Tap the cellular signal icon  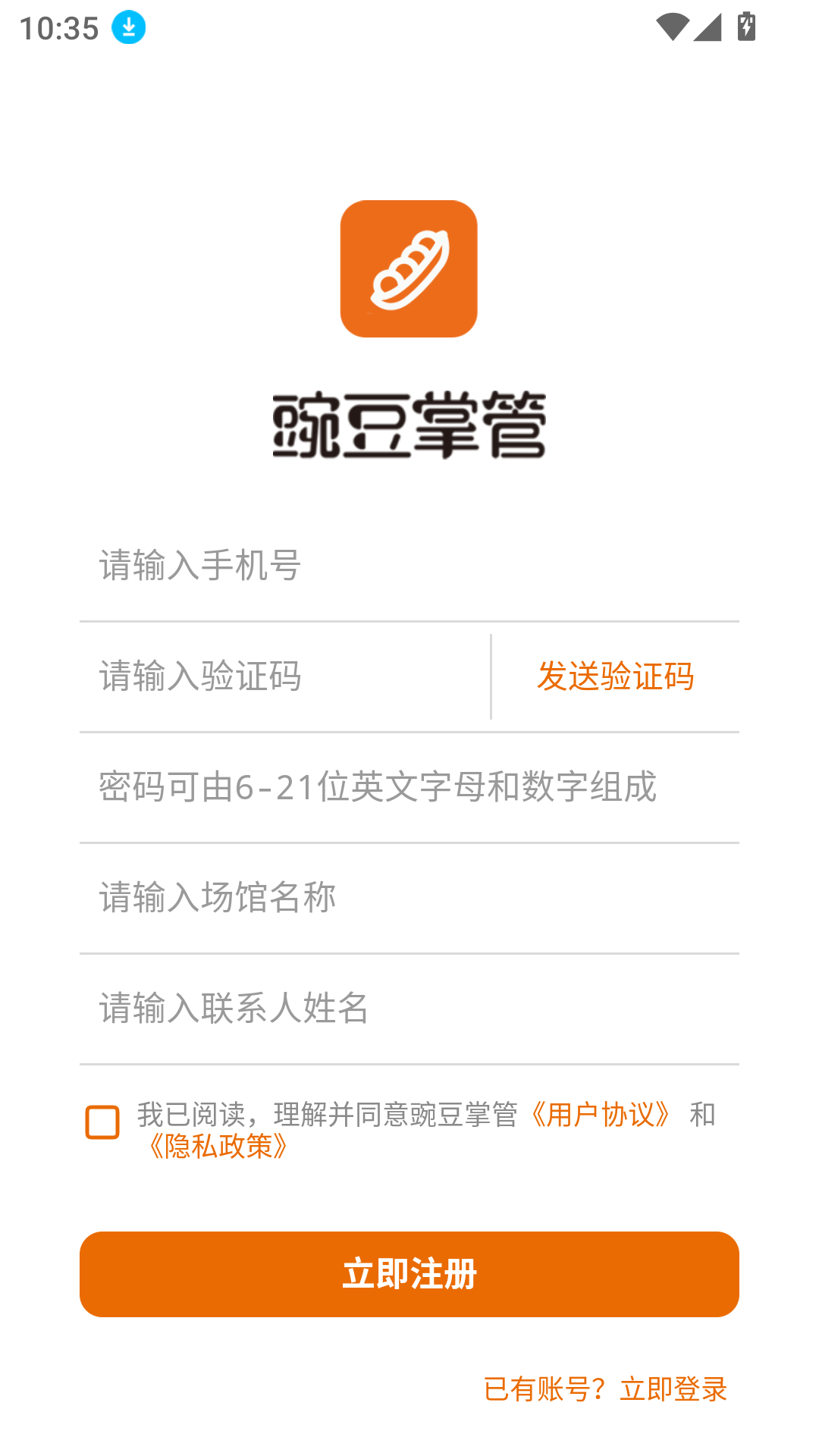[x=709, y=27]
